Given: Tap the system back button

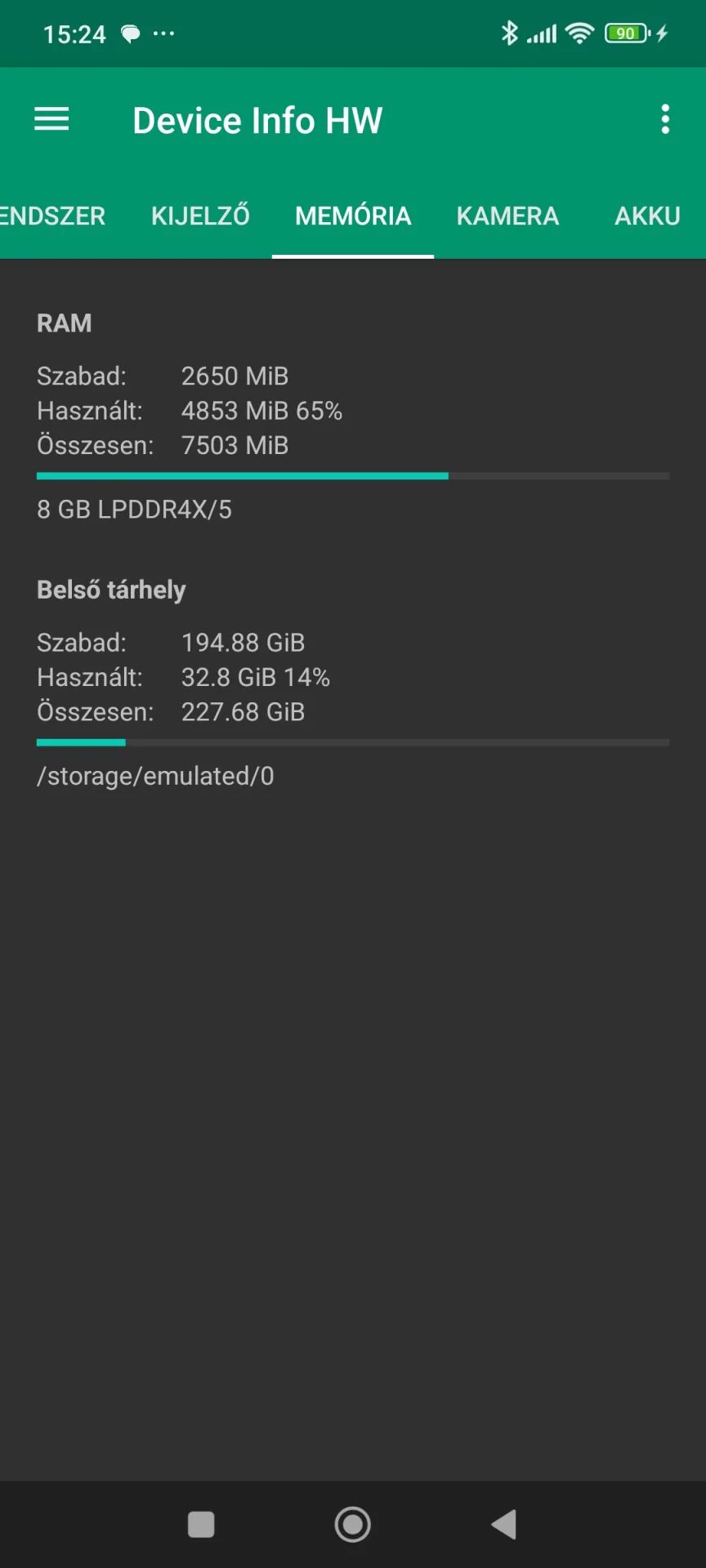Looking at the screenshot, I should point(504,1525).
